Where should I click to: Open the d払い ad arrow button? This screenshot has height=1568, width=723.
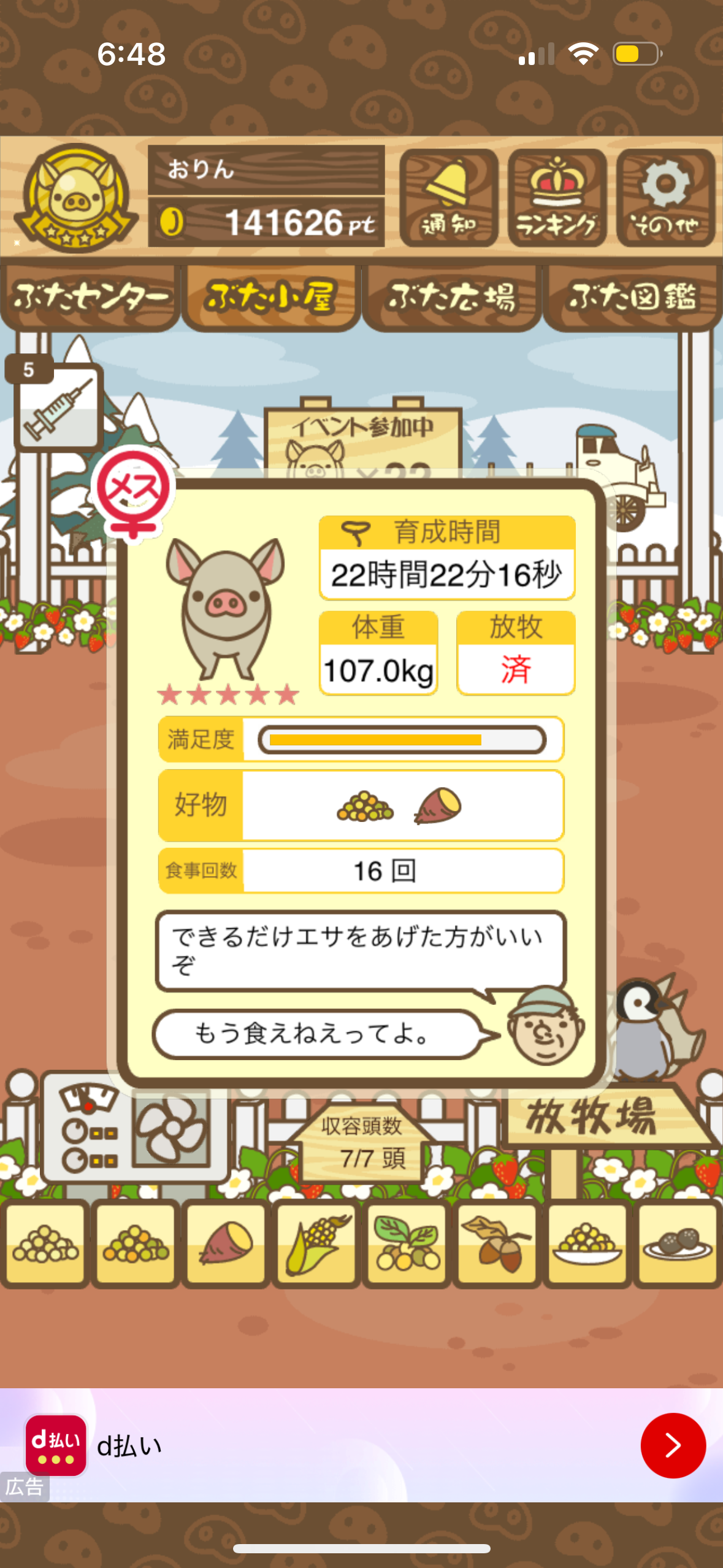pos(673,1445)
